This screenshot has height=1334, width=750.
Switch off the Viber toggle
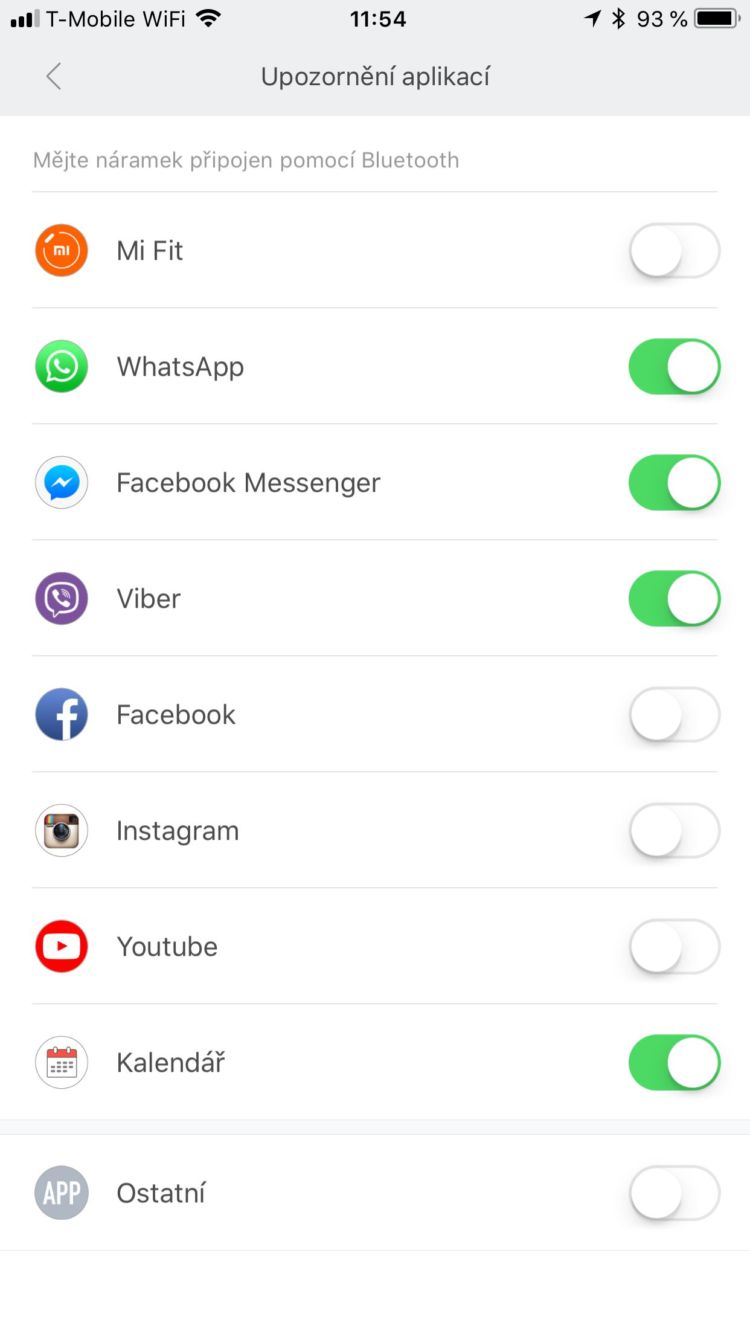(x=674, y=599)
